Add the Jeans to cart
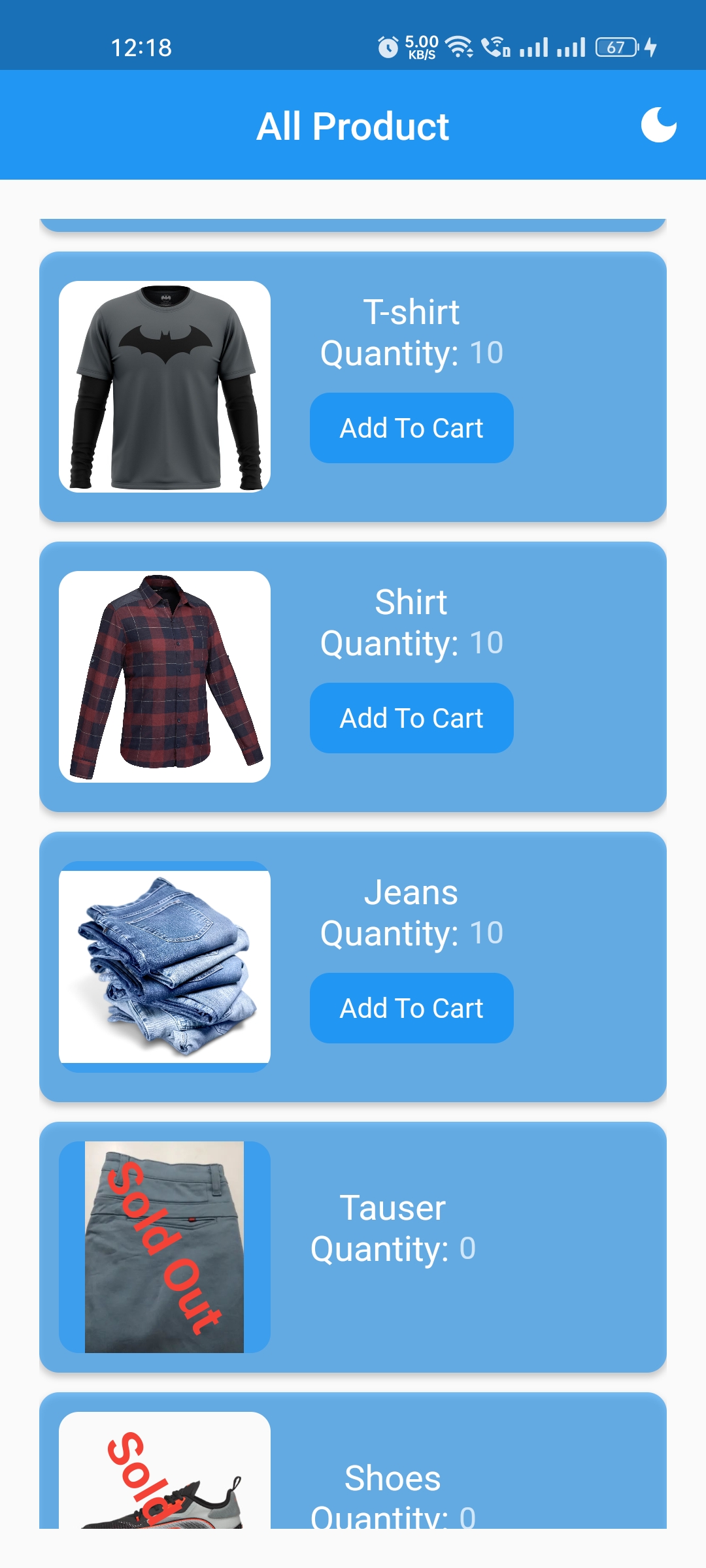Image resolution: width=706 pixels, height=1568 pixels. [x=411, y=1009]
